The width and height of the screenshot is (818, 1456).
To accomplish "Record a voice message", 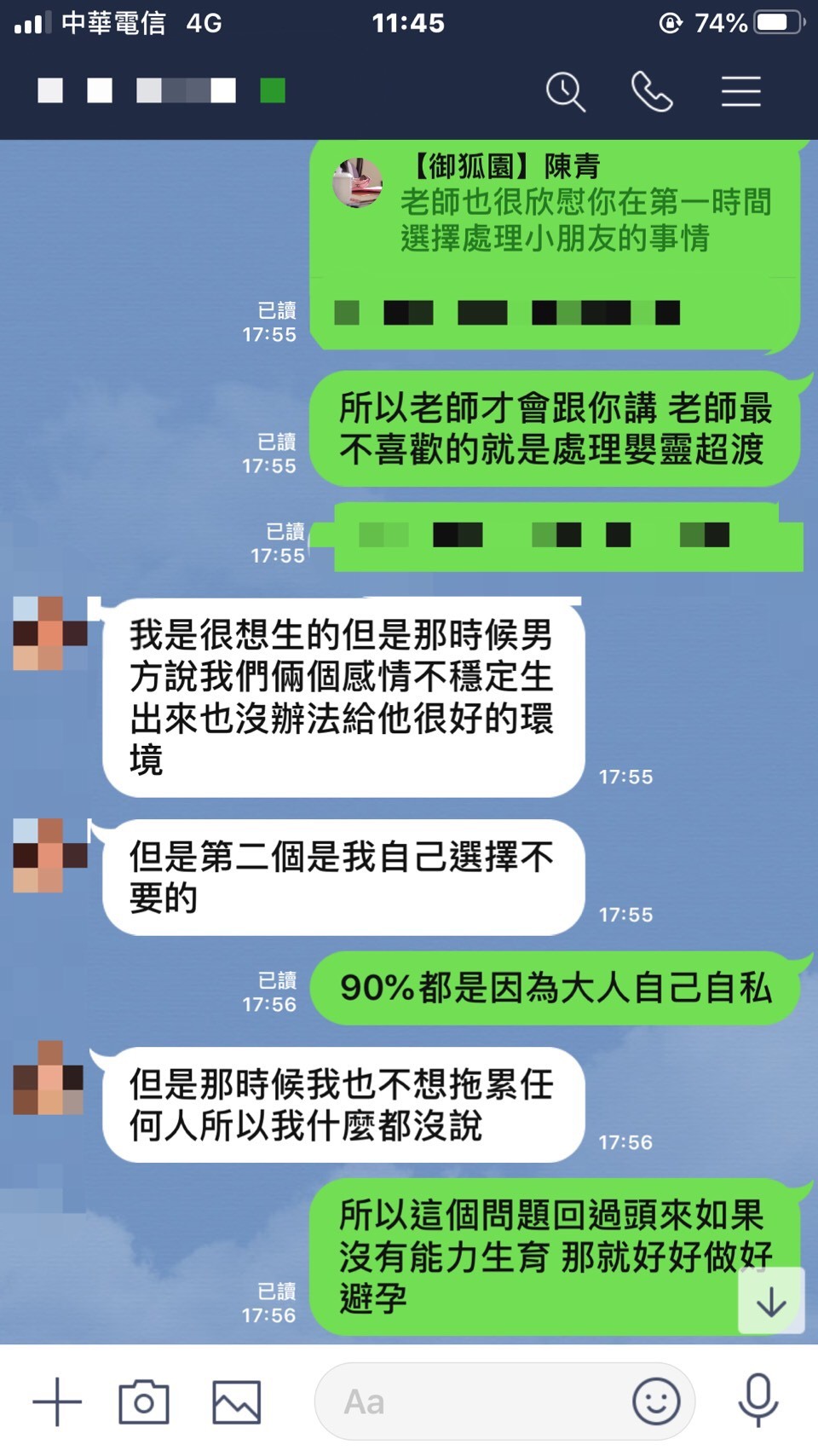I will pyautogui.click(x=758, y=1401).
